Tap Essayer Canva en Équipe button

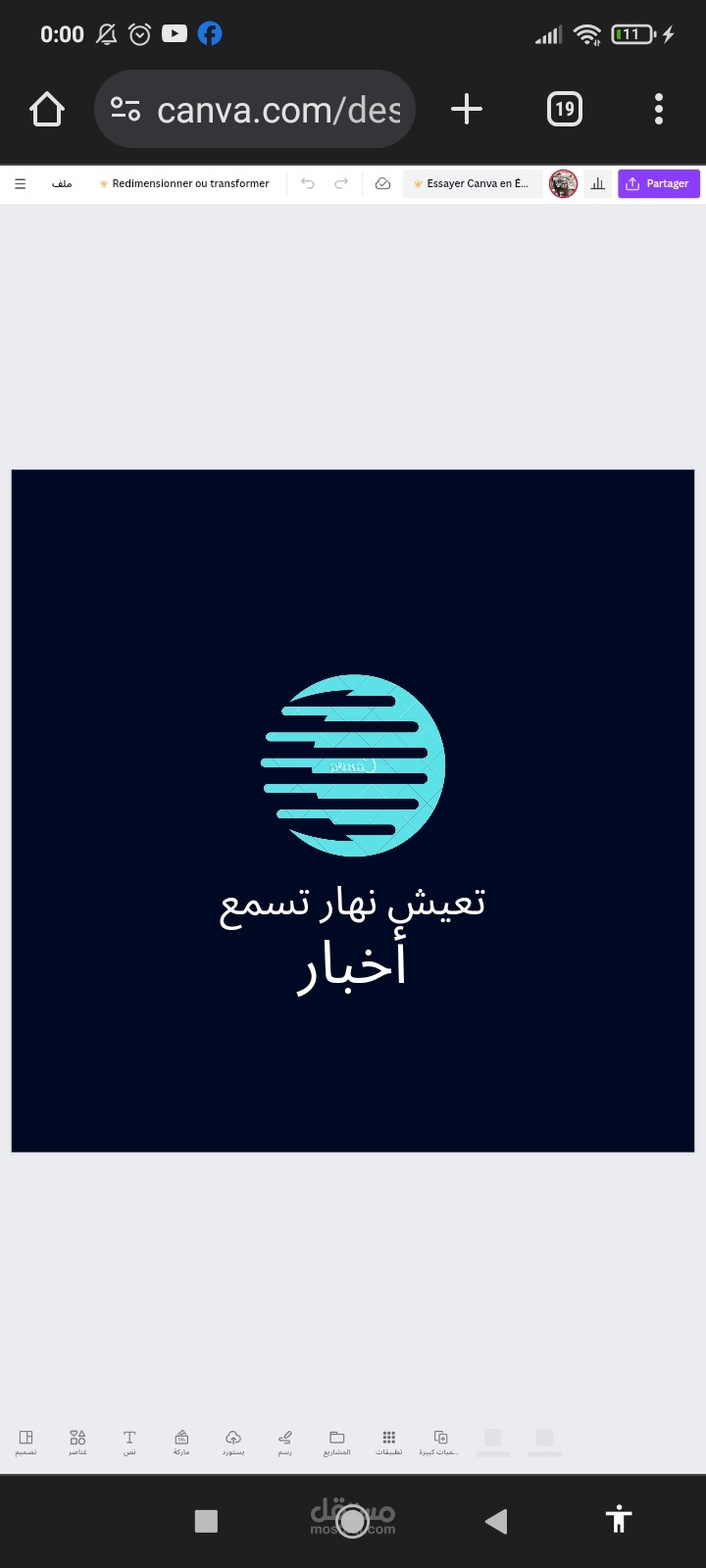click(x=472, y=183)
